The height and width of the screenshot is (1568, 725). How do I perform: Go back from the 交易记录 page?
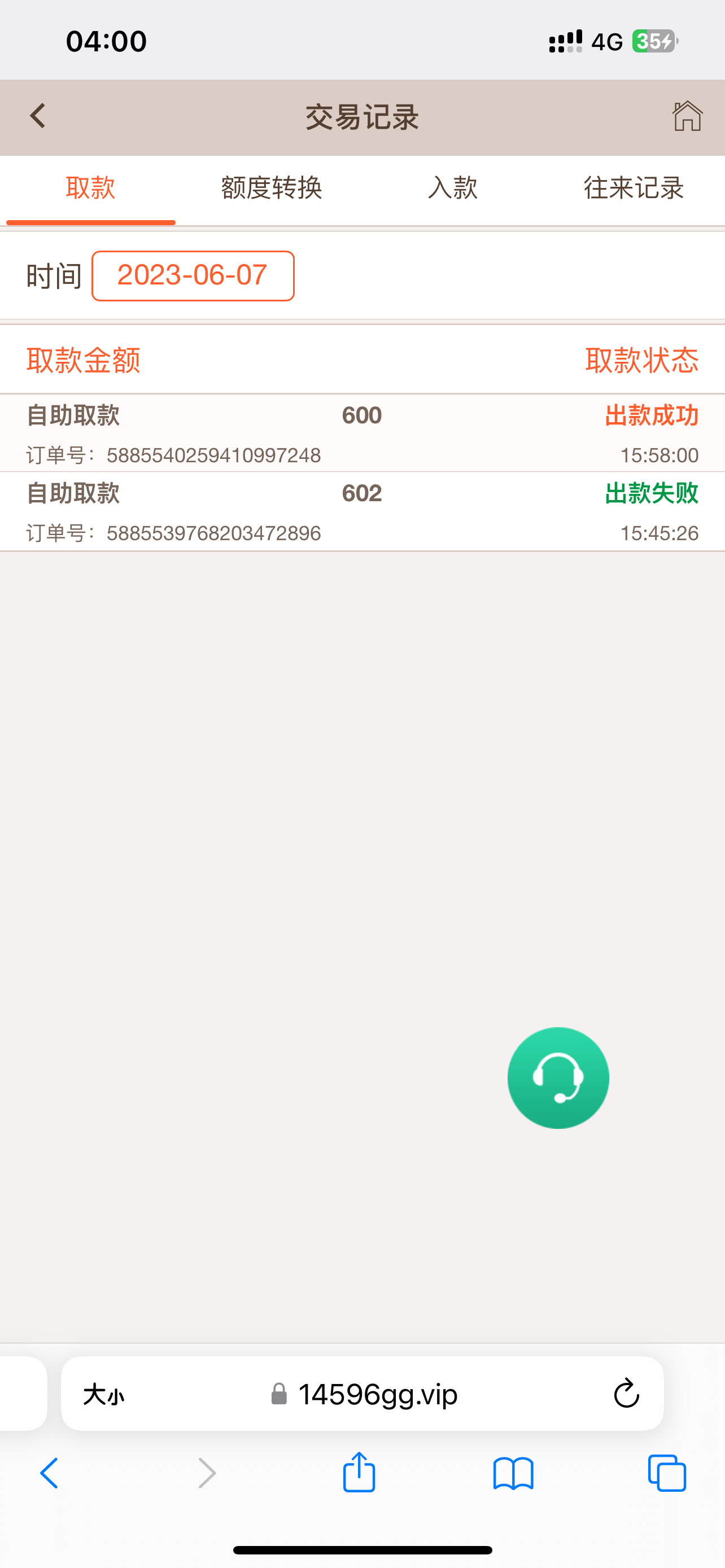tap(38, 116)
